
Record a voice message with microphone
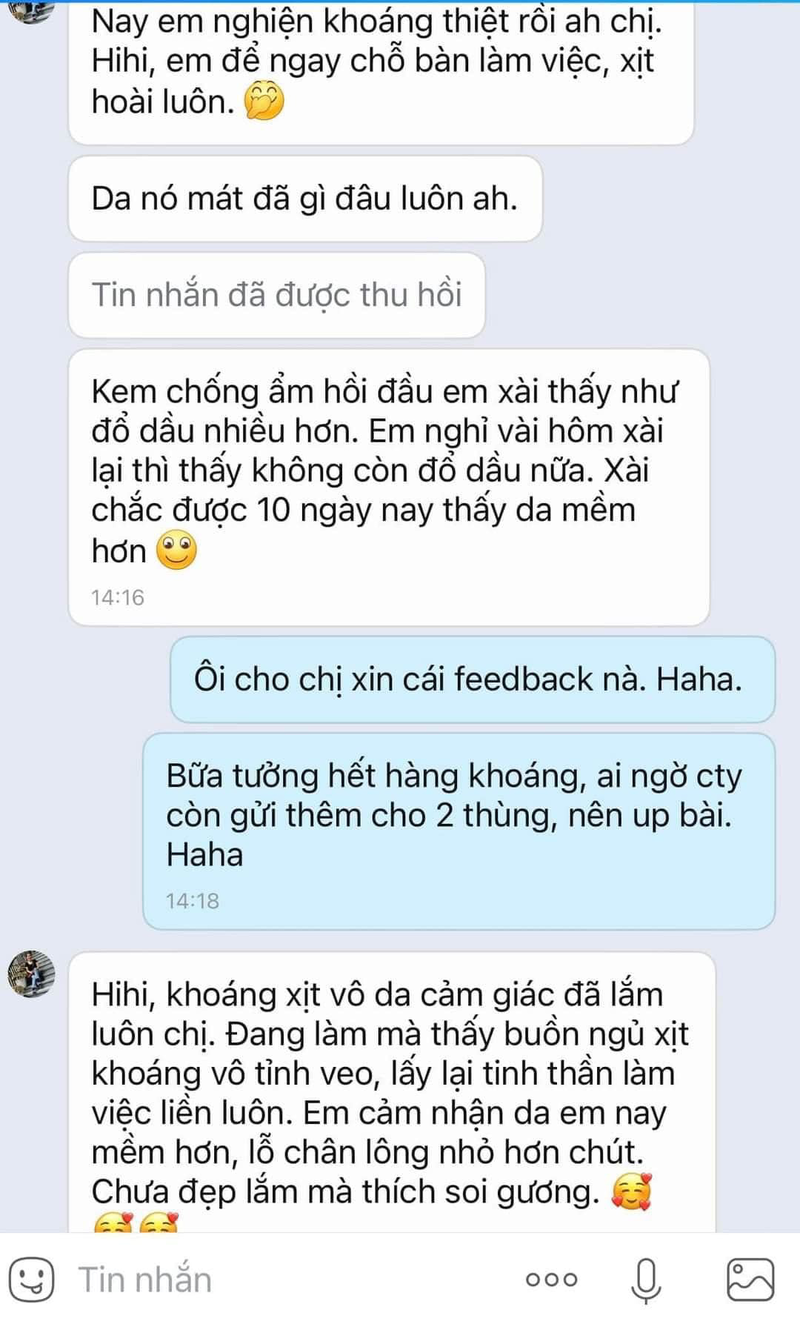[648, 1279]
